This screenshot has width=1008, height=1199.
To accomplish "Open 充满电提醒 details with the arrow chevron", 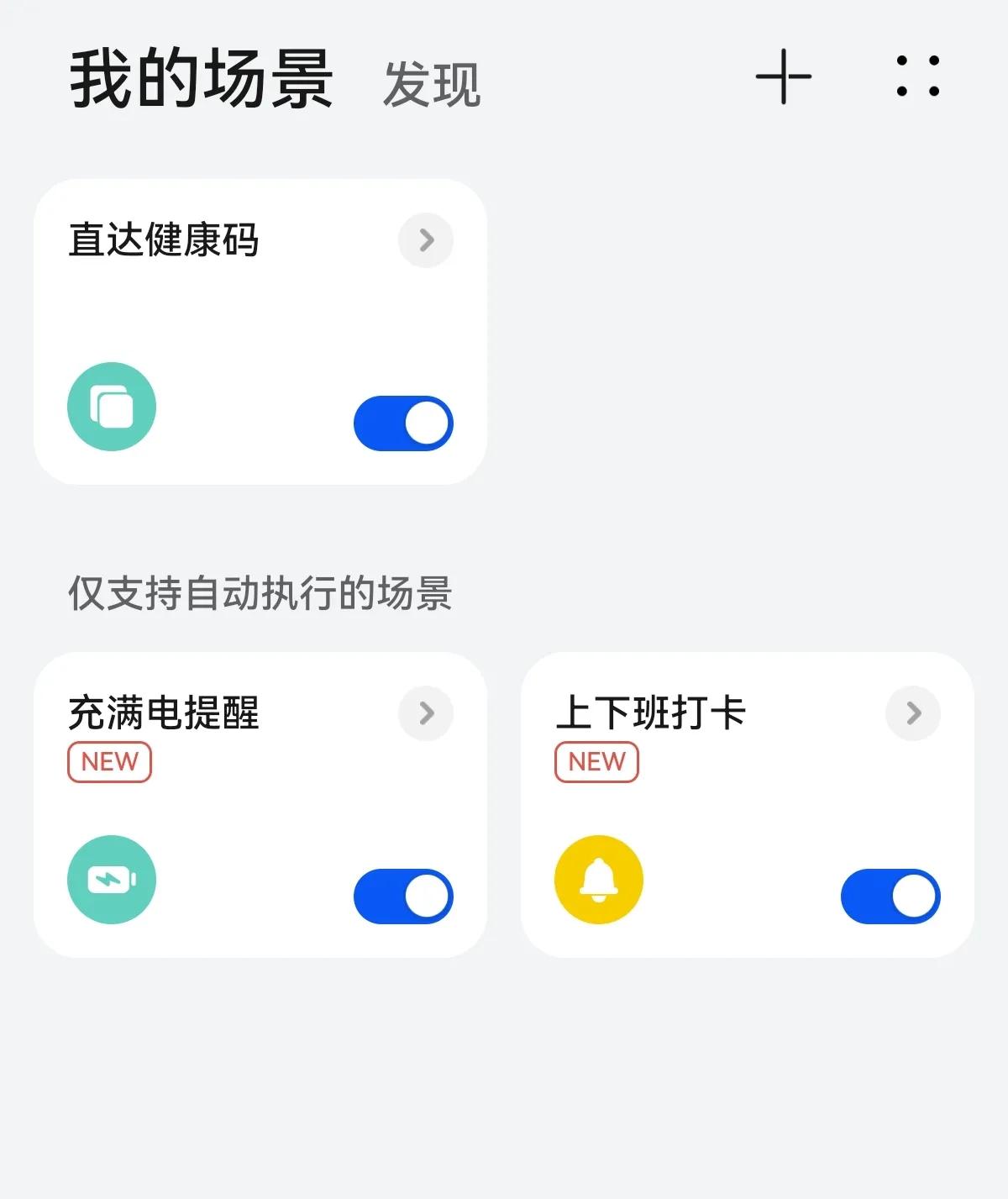I will (x=427, y=713).
